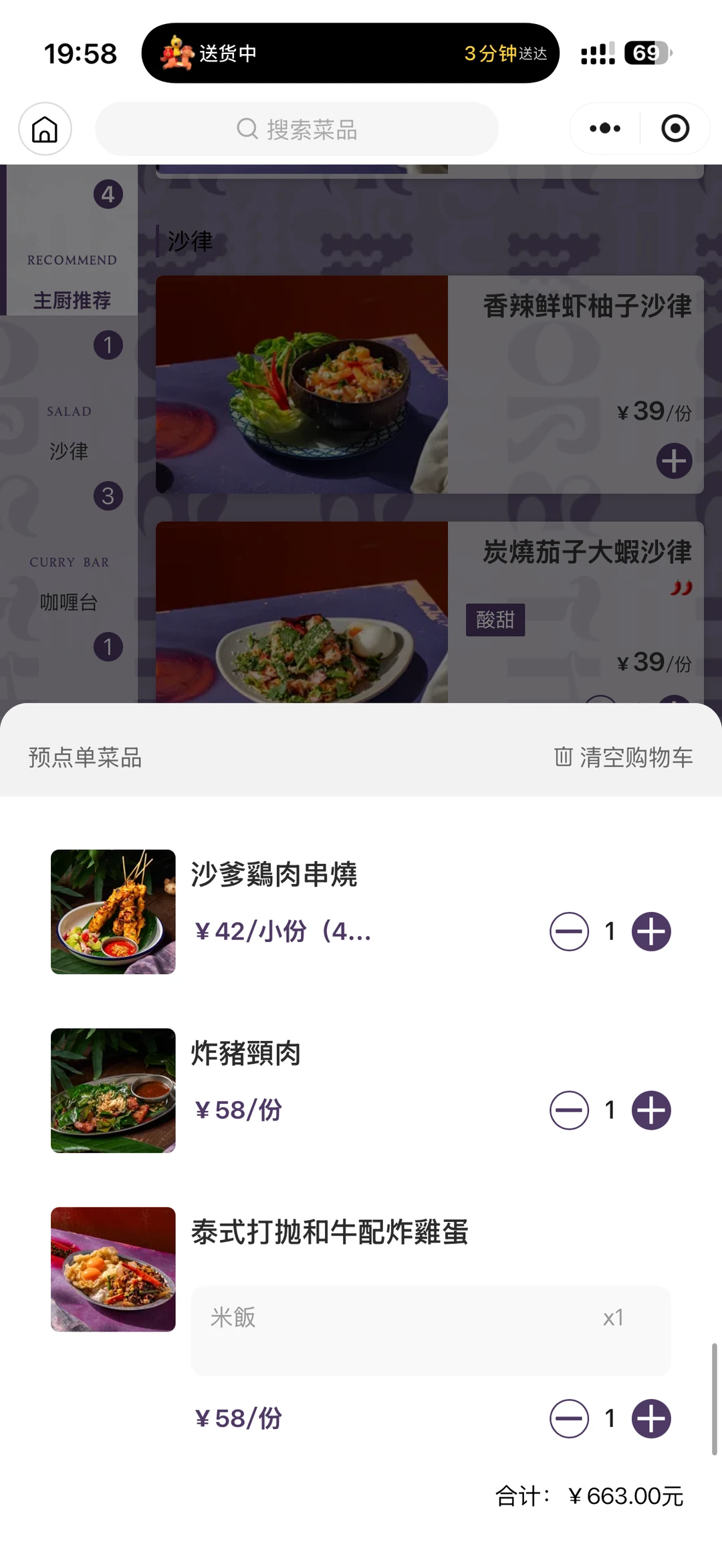Open the mini program more options menu
The image size is (722, 1568).
[604, 128]
